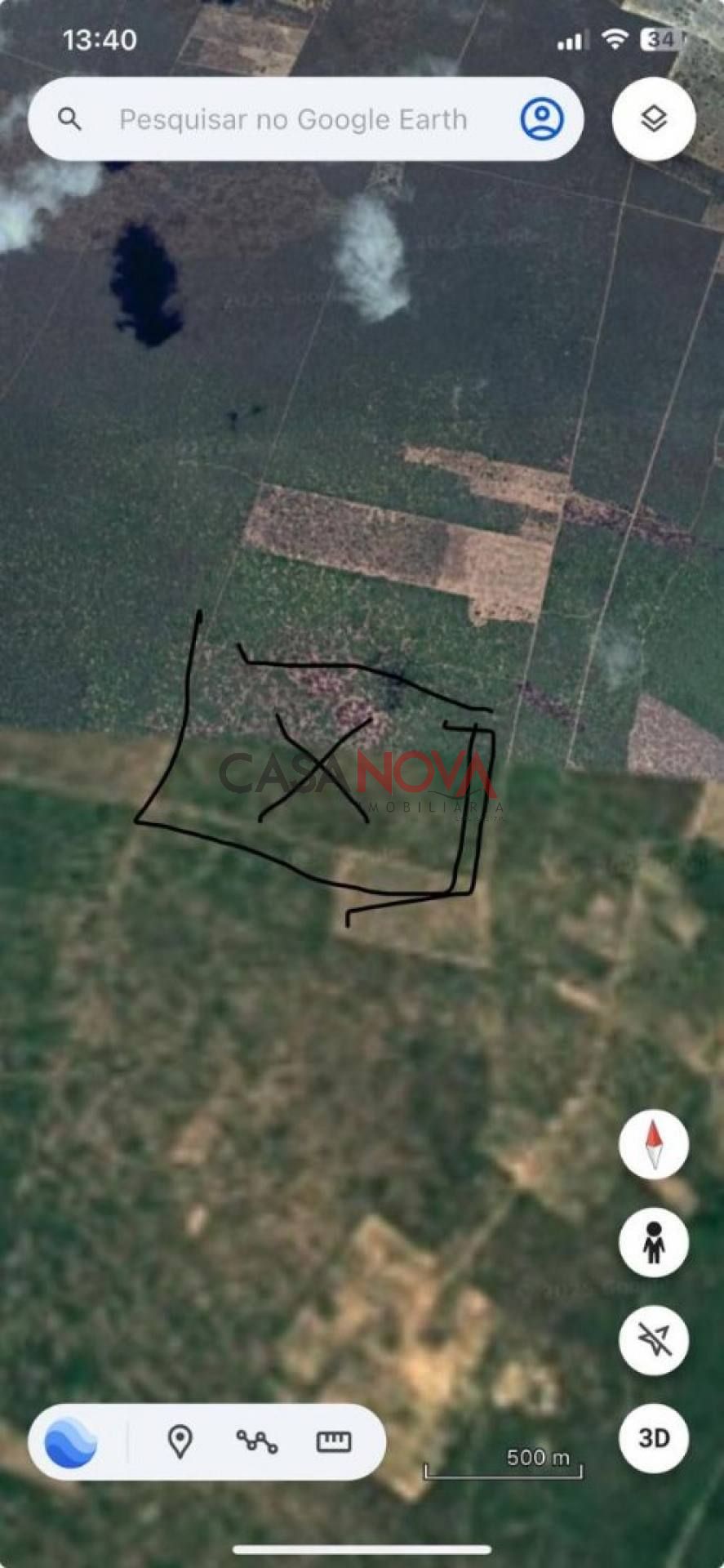This screenshot has width=724, height=1568.
Task: Open the map layers button
Action: click(653, 119)
